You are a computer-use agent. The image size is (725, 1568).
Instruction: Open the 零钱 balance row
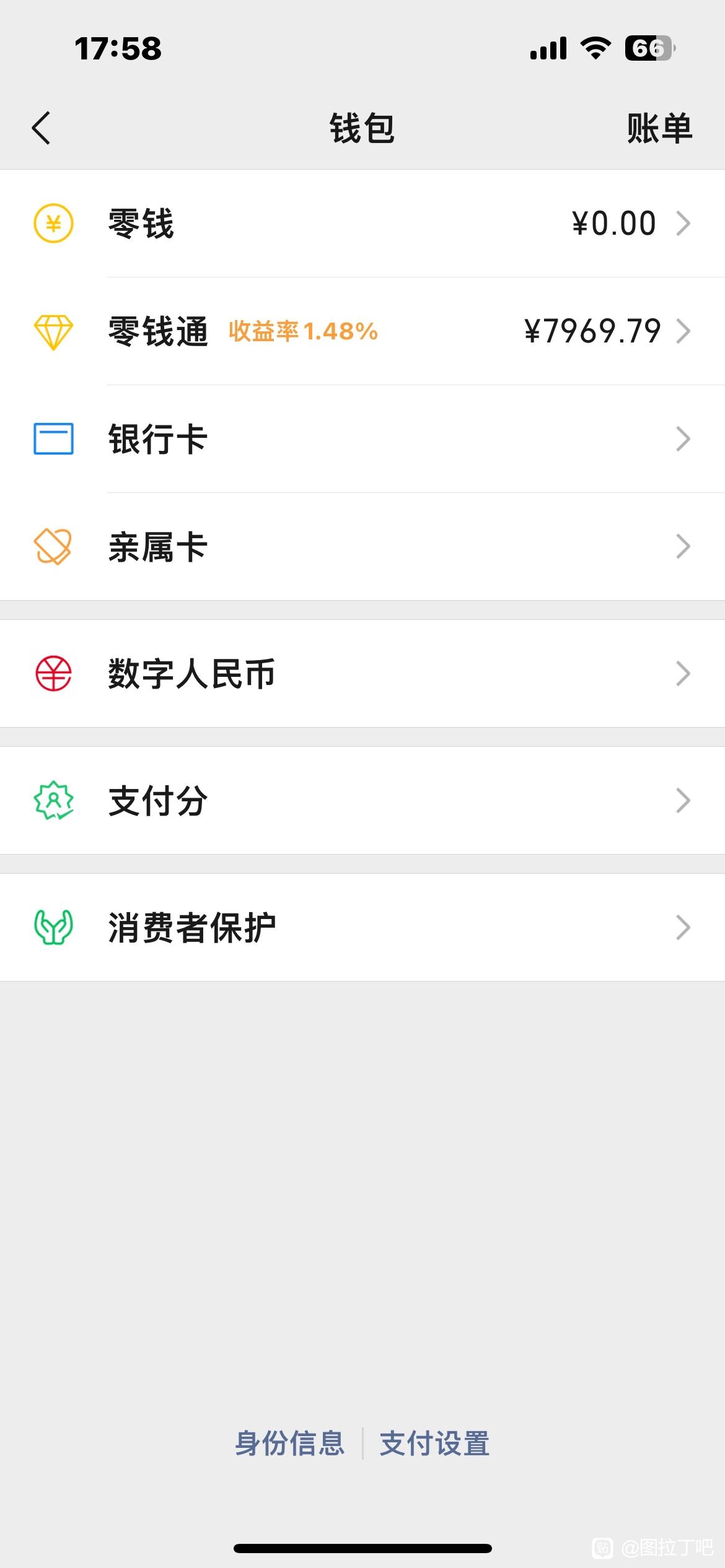point(362,224)
